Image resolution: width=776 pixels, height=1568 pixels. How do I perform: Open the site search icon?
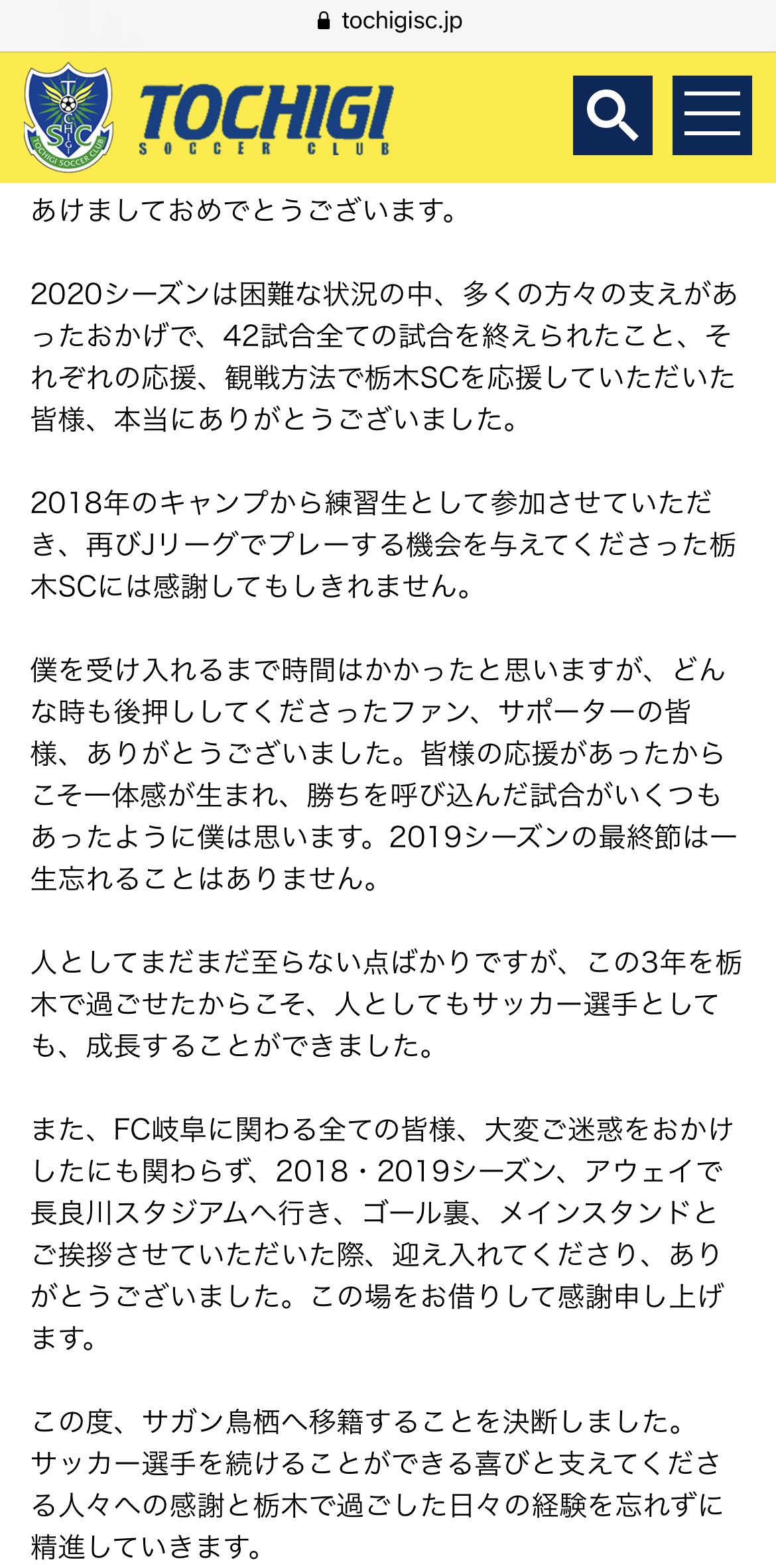(612, 115)
